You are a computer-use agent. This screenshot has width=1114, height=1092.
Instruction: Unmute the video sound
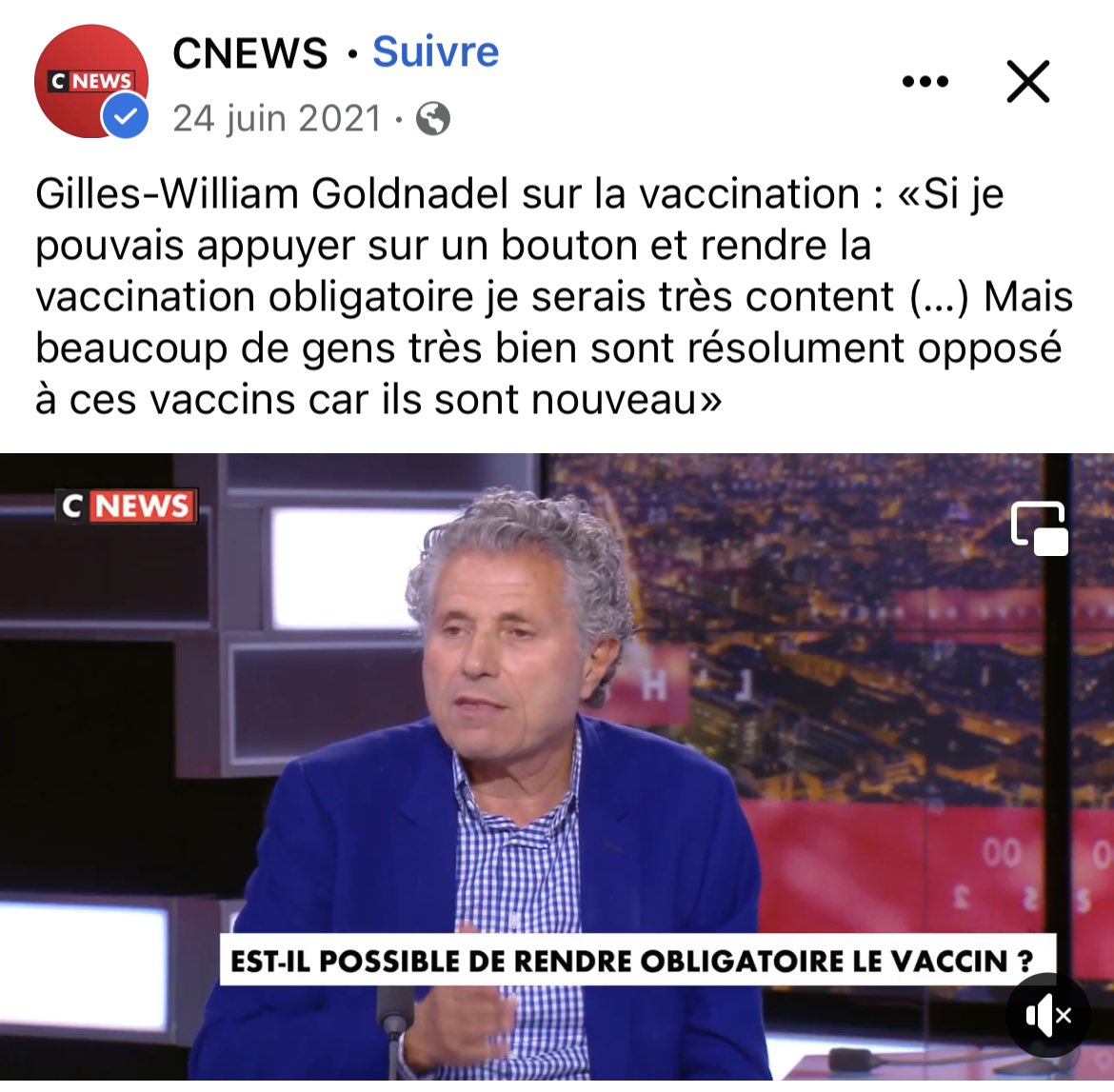(1047, 1016)
